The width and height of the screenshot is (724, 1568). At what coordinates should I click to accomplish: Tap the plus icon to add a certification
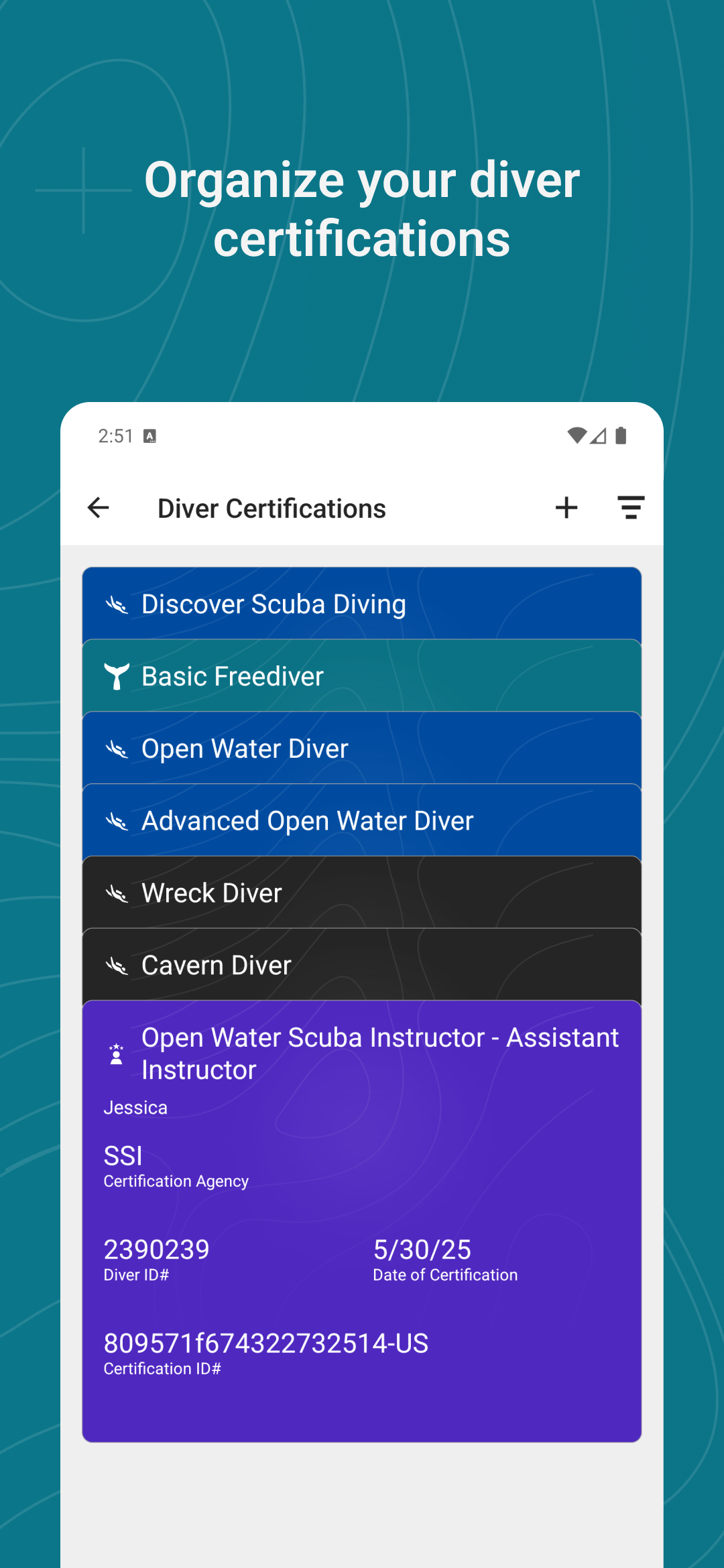[566, 507]
